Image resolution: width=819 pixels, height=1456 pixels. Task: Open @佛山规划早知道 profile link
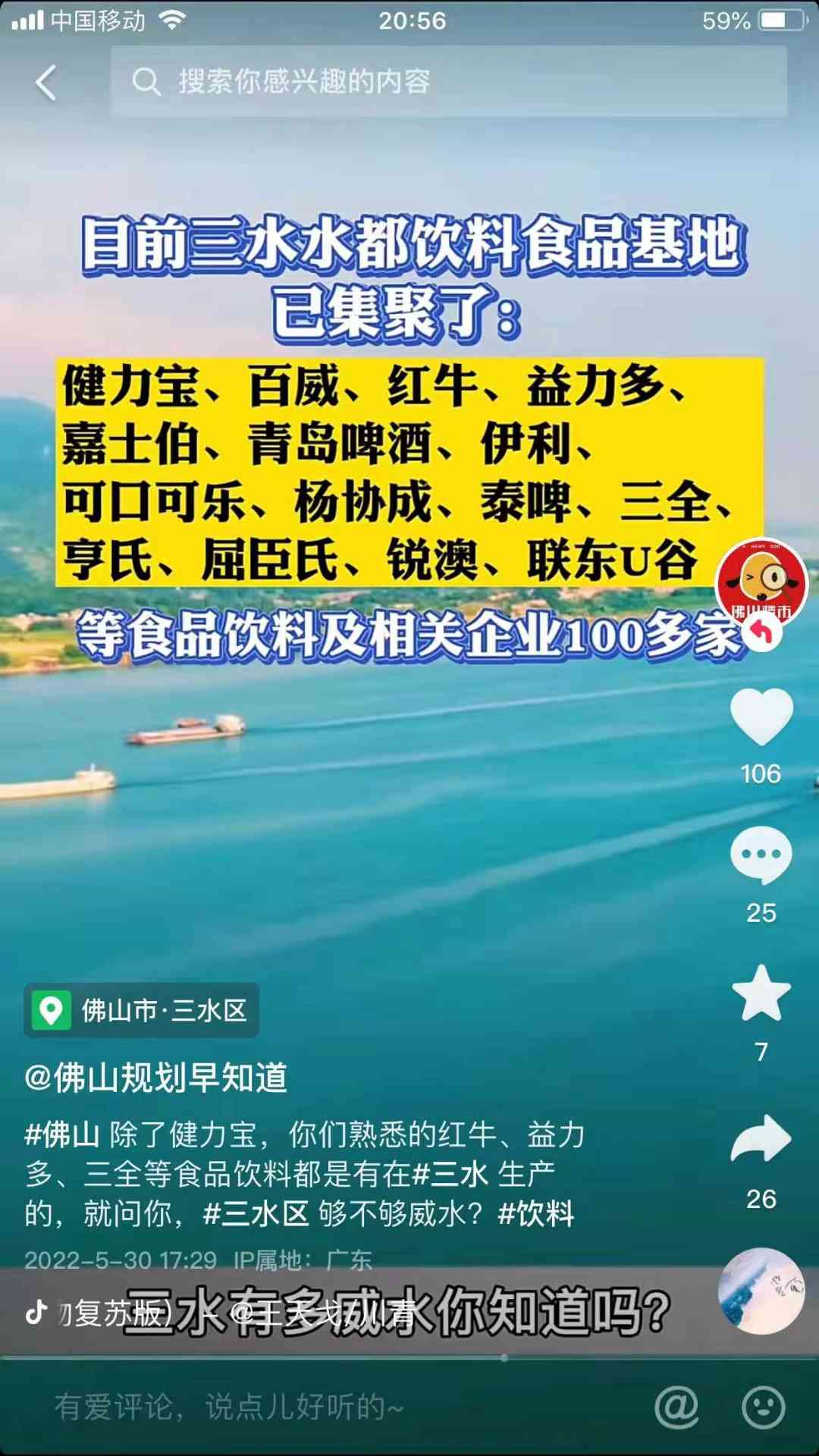click(156, 1078)
